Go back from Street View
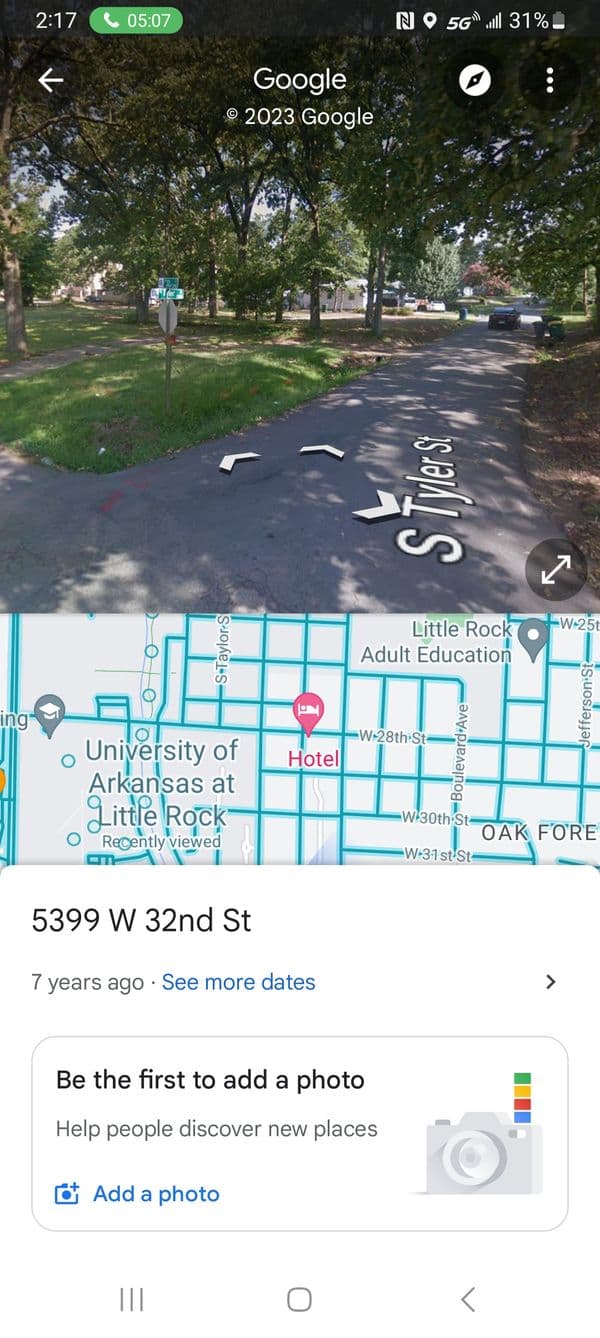The height and width of the screenshot is (1338, 600). pyautogui.click(x=50, y=81)
